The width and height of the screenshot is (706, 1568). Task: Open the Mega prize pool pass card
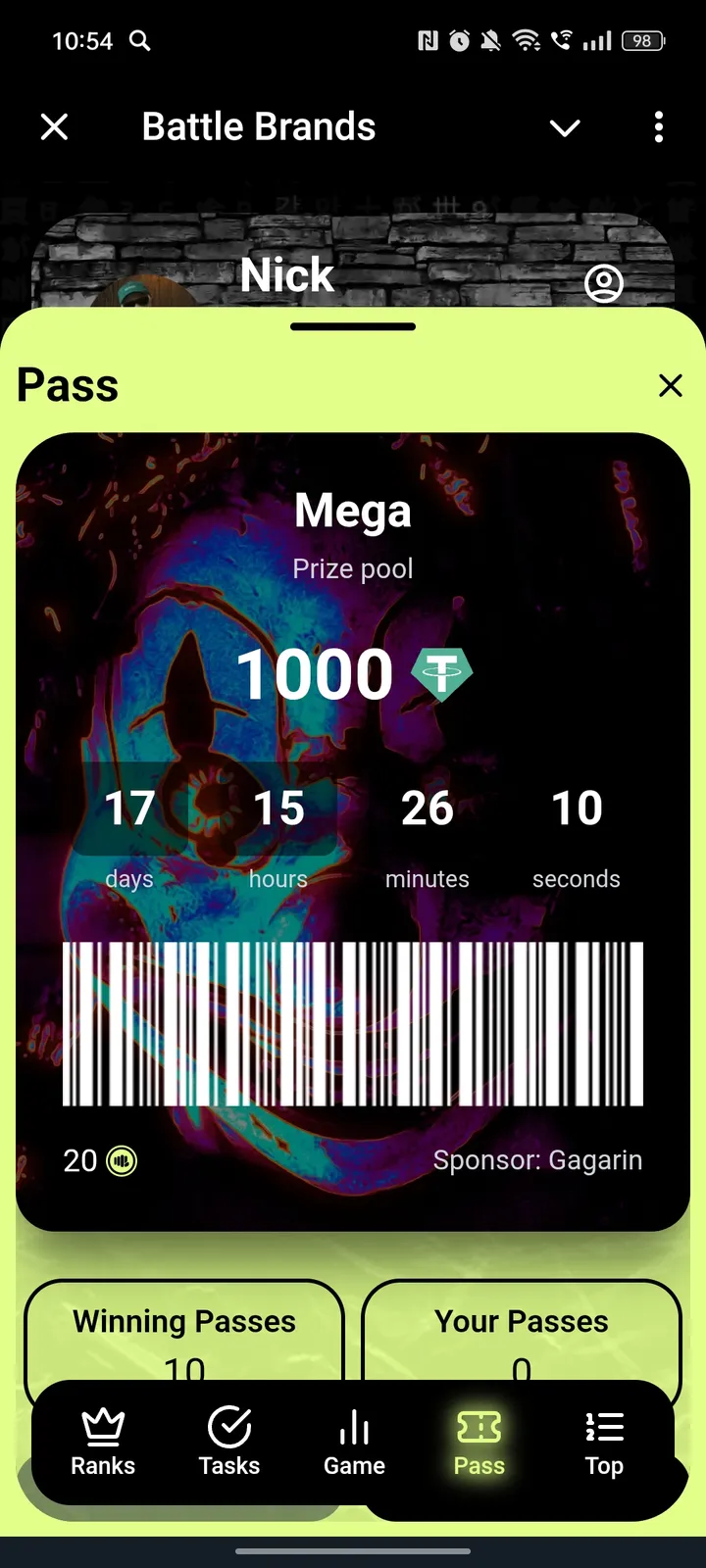tap(353, 831)
